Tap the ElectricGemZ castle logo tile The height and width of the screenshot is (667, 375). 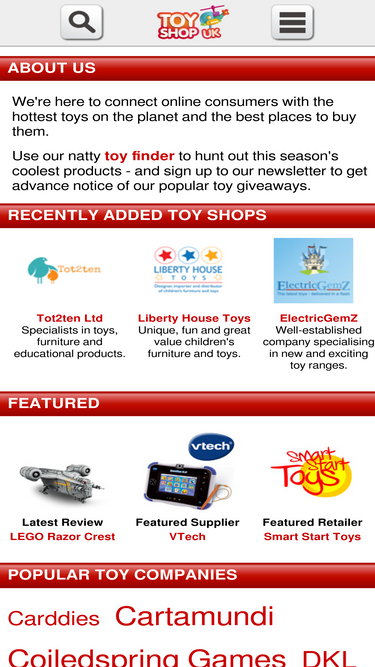[313, 271]
